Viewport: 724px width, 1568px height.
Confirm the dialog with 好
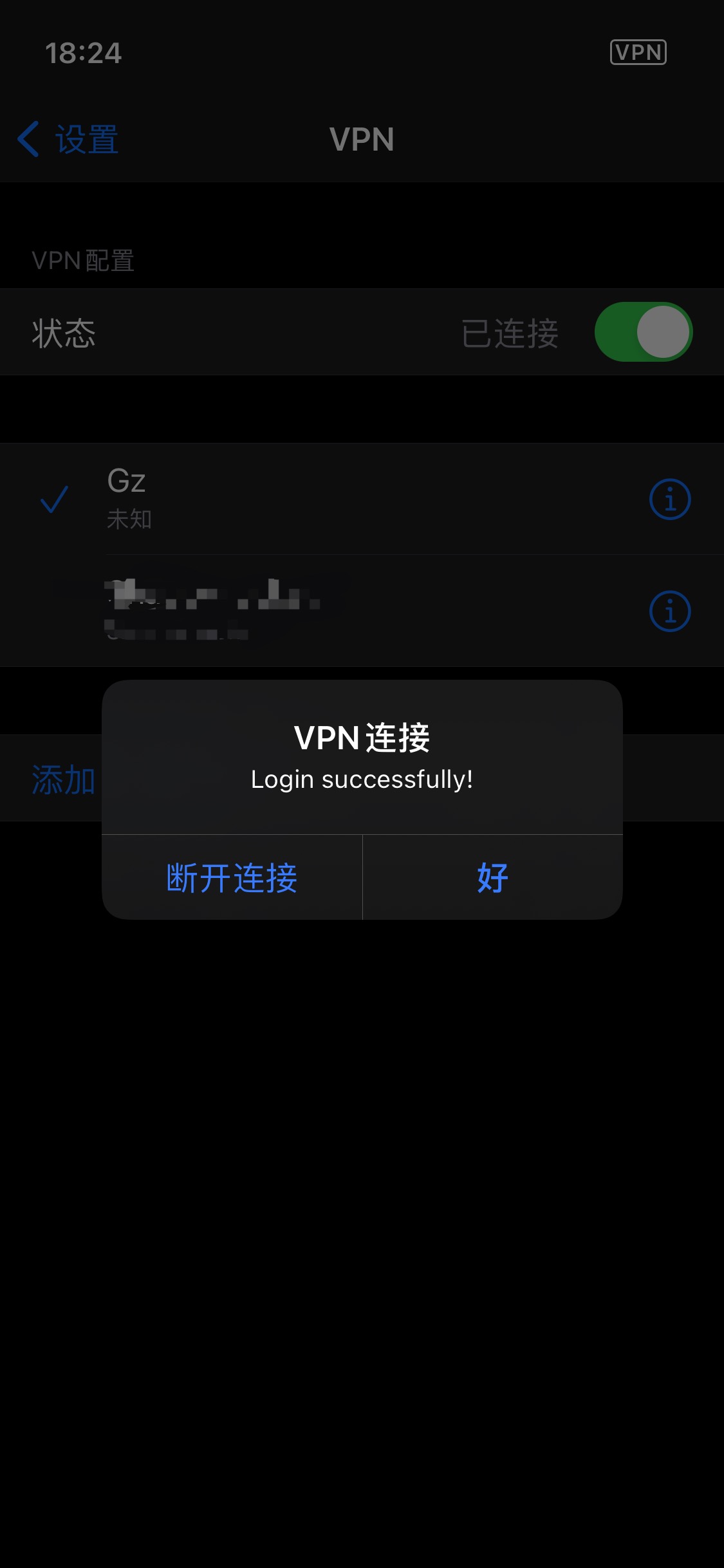(x=492, y=877)
